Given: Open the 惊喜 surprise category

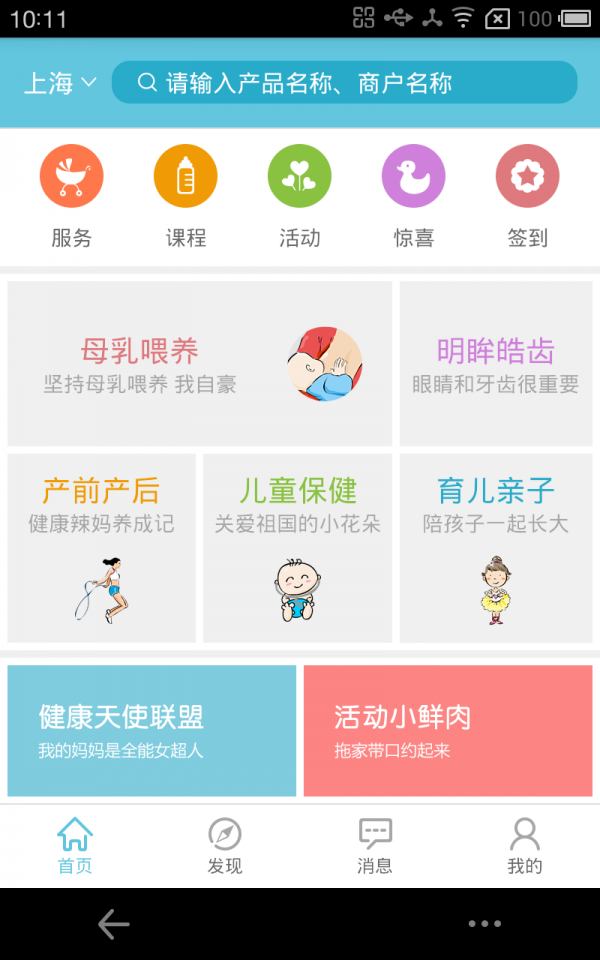Looking at the screenshot, I should [413, 196].
